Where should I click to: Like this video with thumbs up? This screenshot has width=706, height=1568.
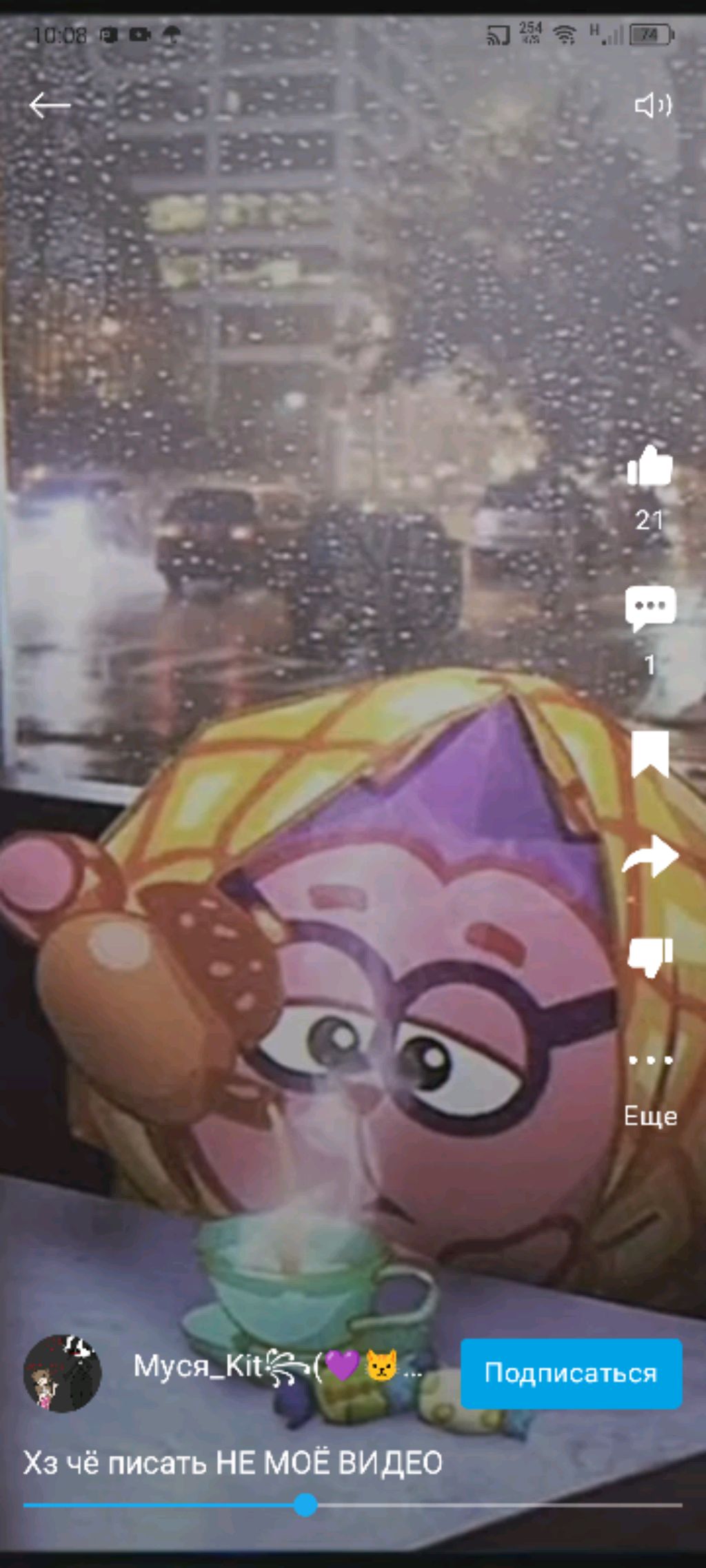pyautogui.click(x=649, y=468)
